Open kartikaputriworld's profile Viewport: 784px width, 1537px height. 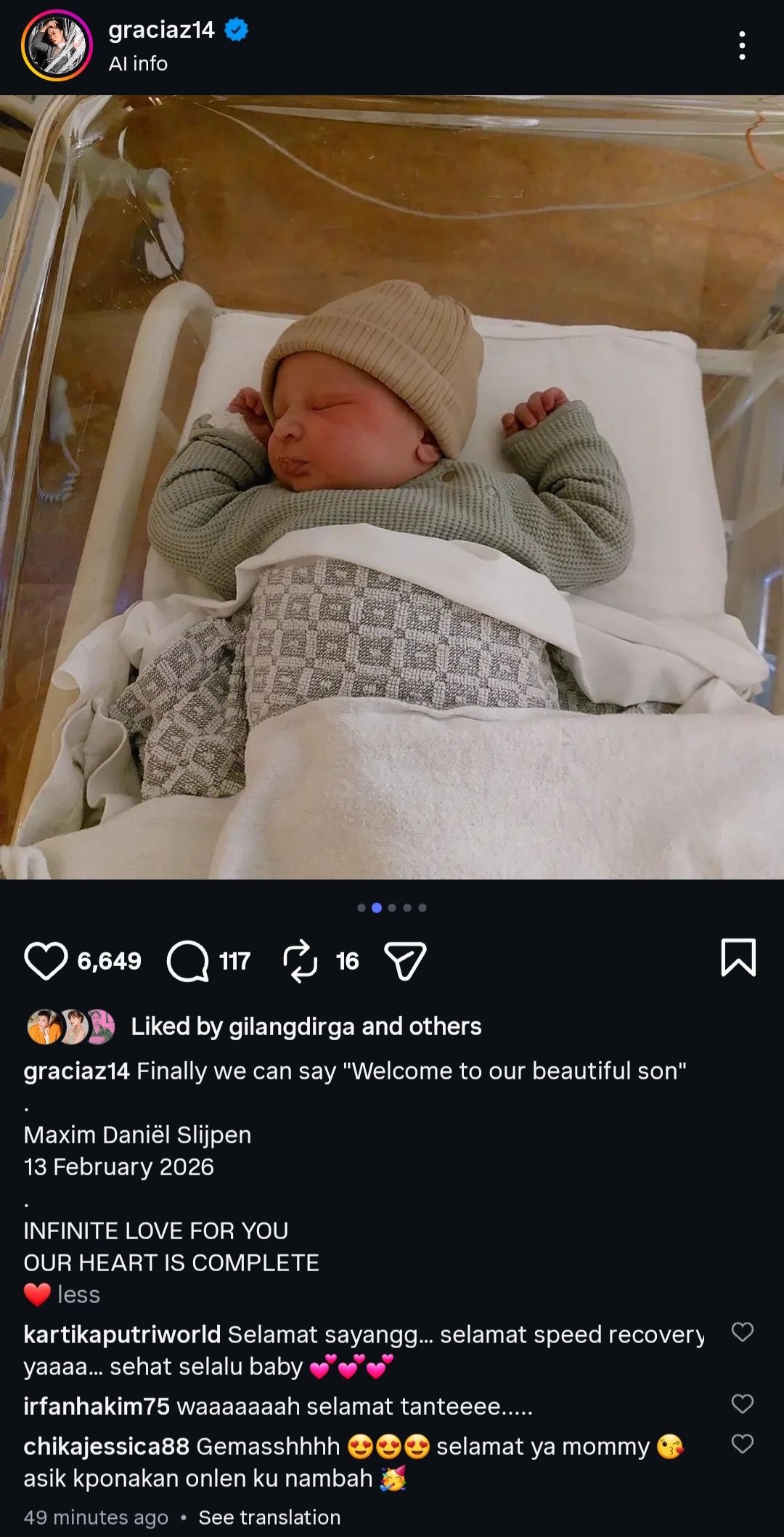[x=122, y=1334]
